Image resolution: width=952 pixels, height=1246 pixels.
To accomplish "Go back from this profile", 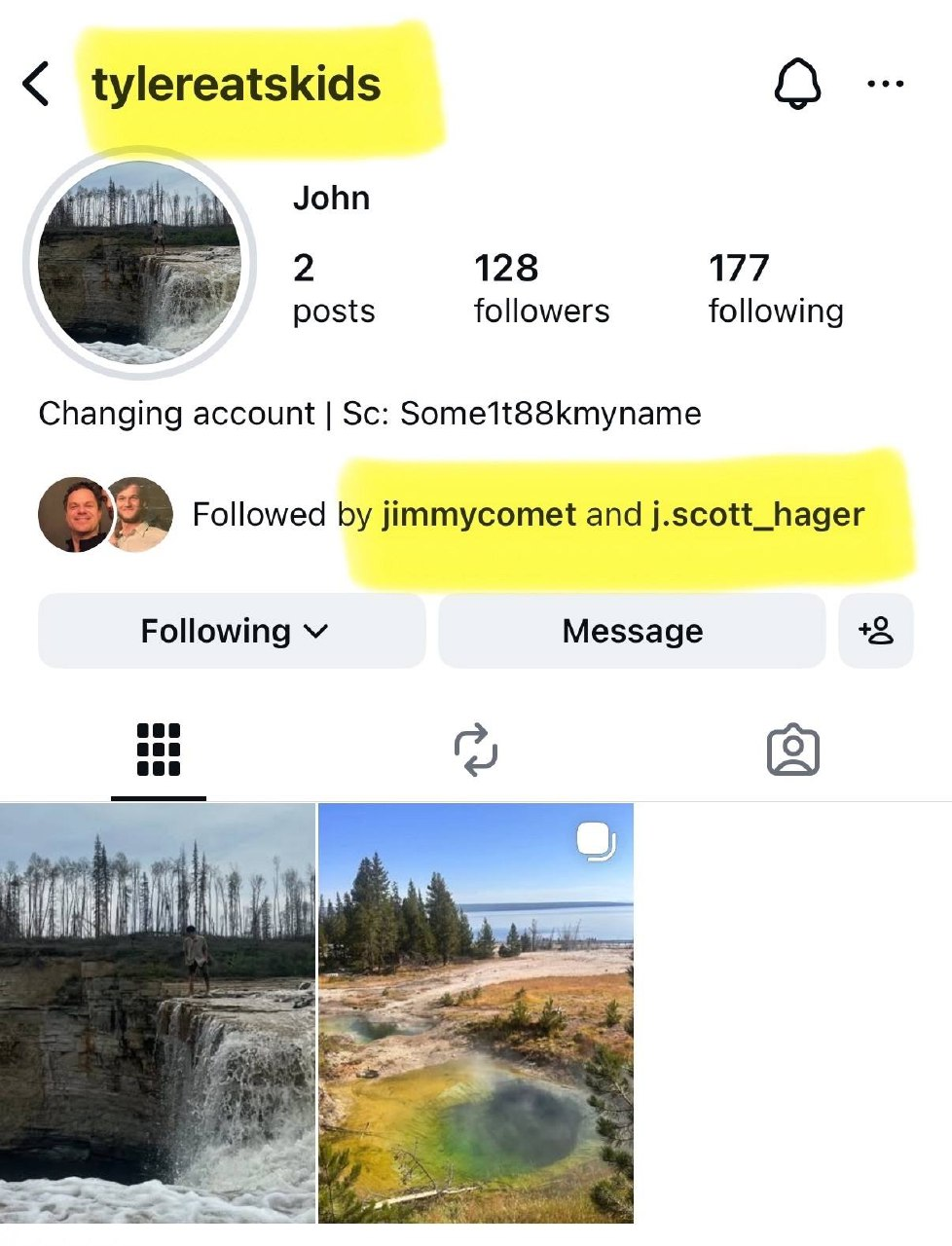I will point(36,84).
